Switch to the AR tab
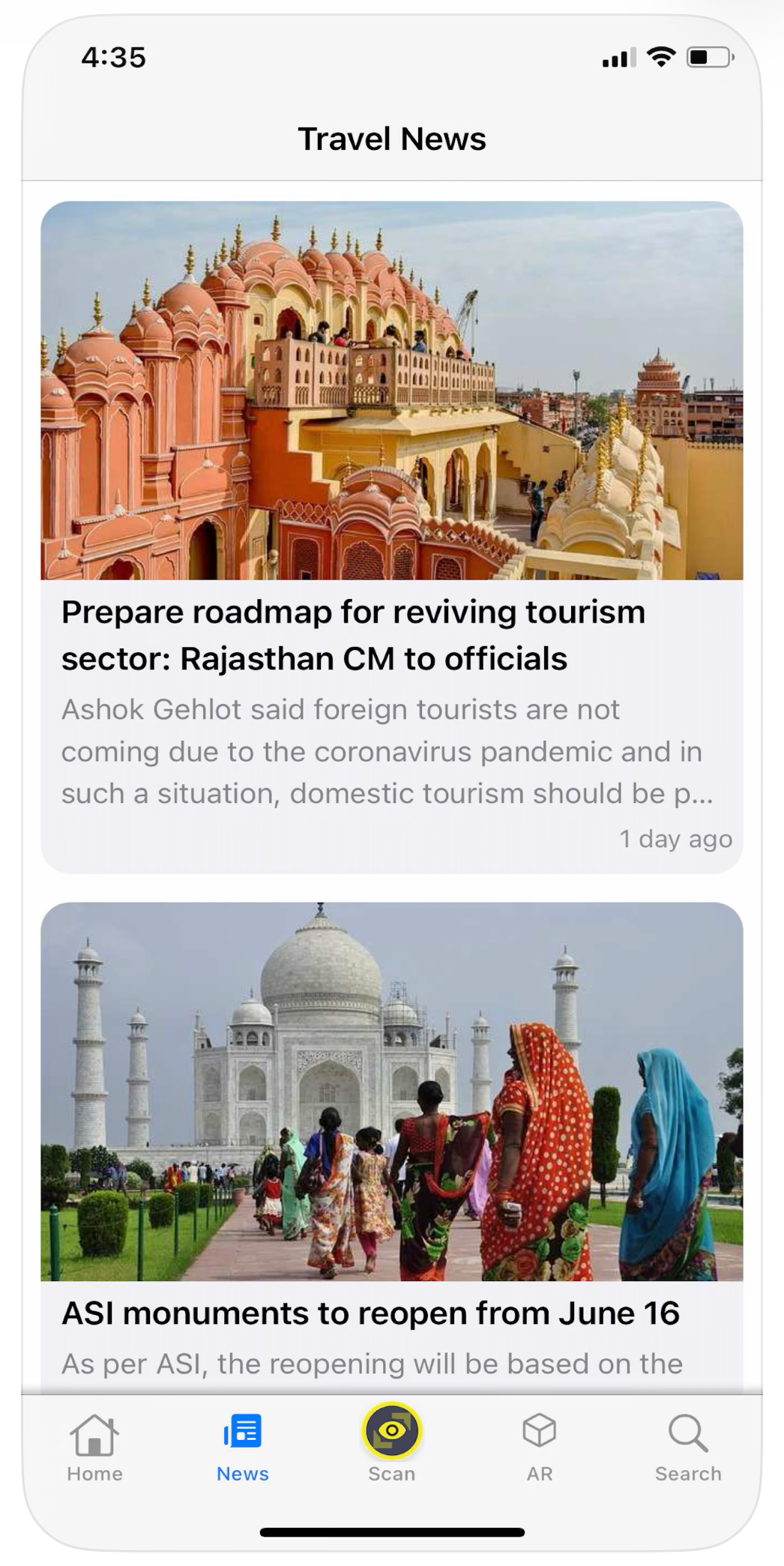Image resolution: width=784 pixels, height=1566 pixels. (539, 1448)
